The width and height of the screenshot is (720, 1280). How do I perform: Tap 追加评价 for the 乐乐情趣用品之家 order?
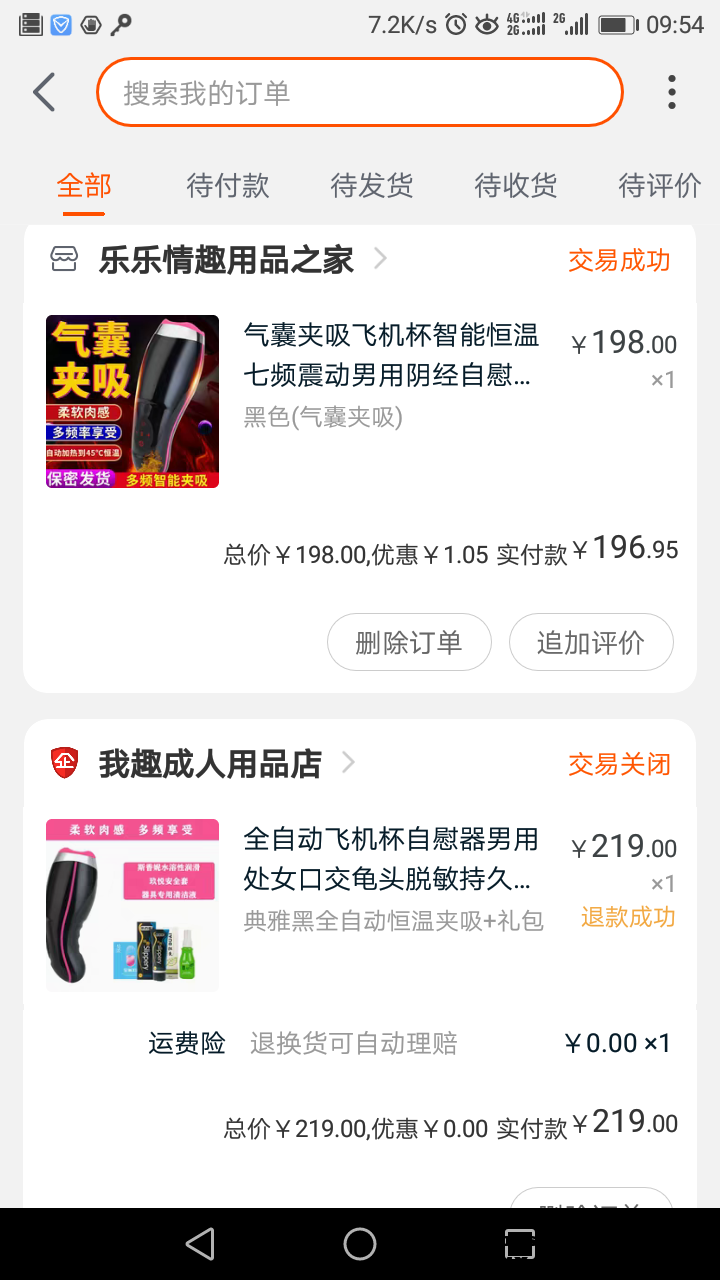[591, 642]
